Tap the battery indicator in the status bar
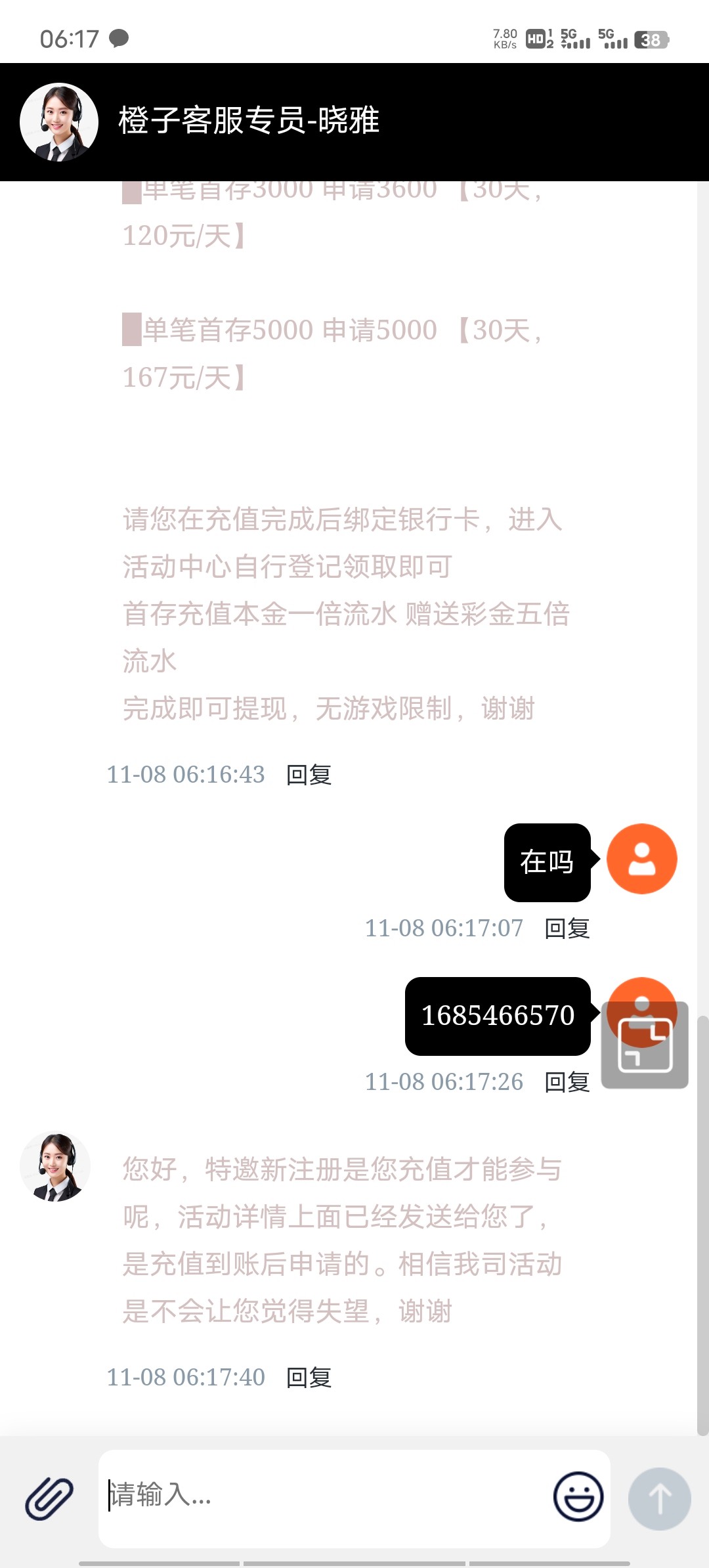Image resolution: width=709 pixels, height=1568 pixels. pos(649,39)
